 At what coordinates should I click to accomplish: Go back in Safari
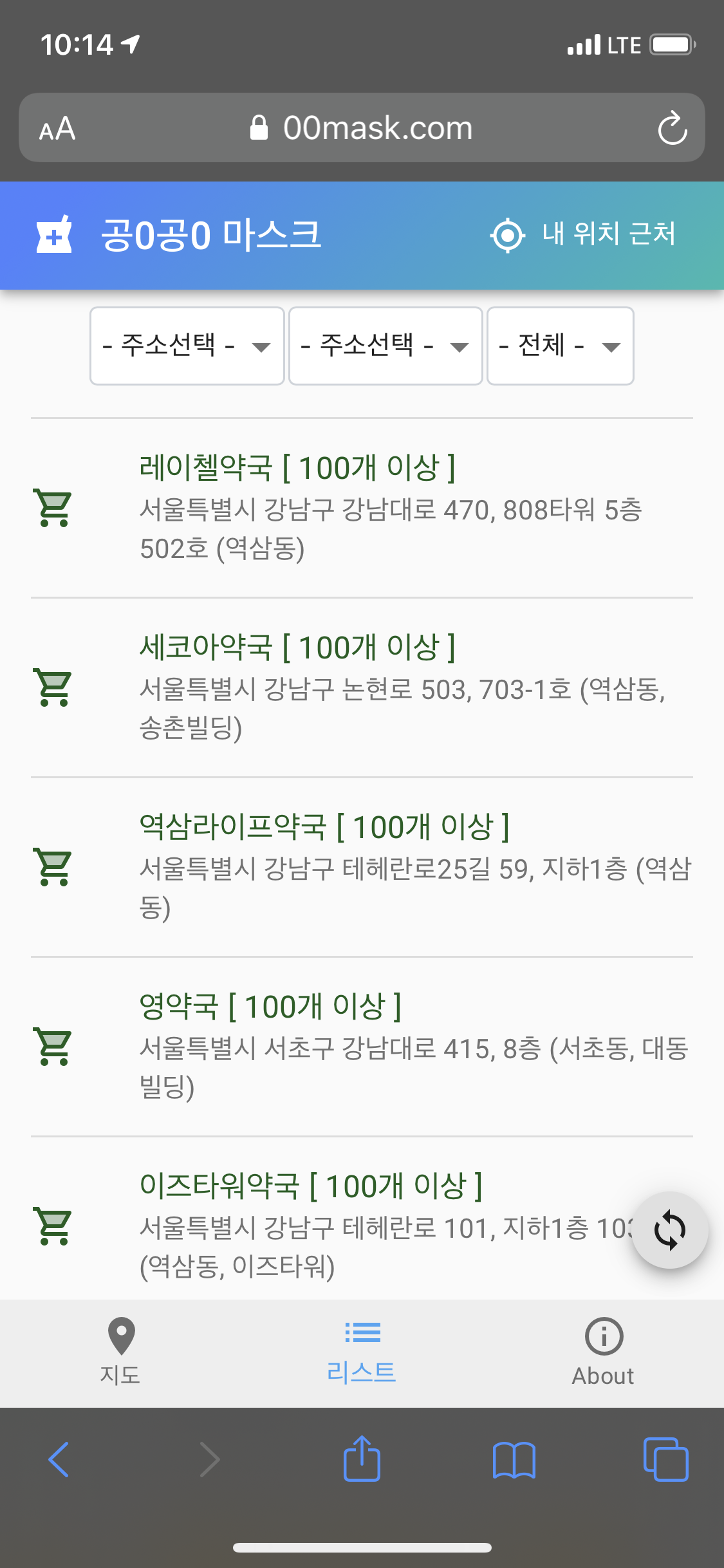point(59,1460)
